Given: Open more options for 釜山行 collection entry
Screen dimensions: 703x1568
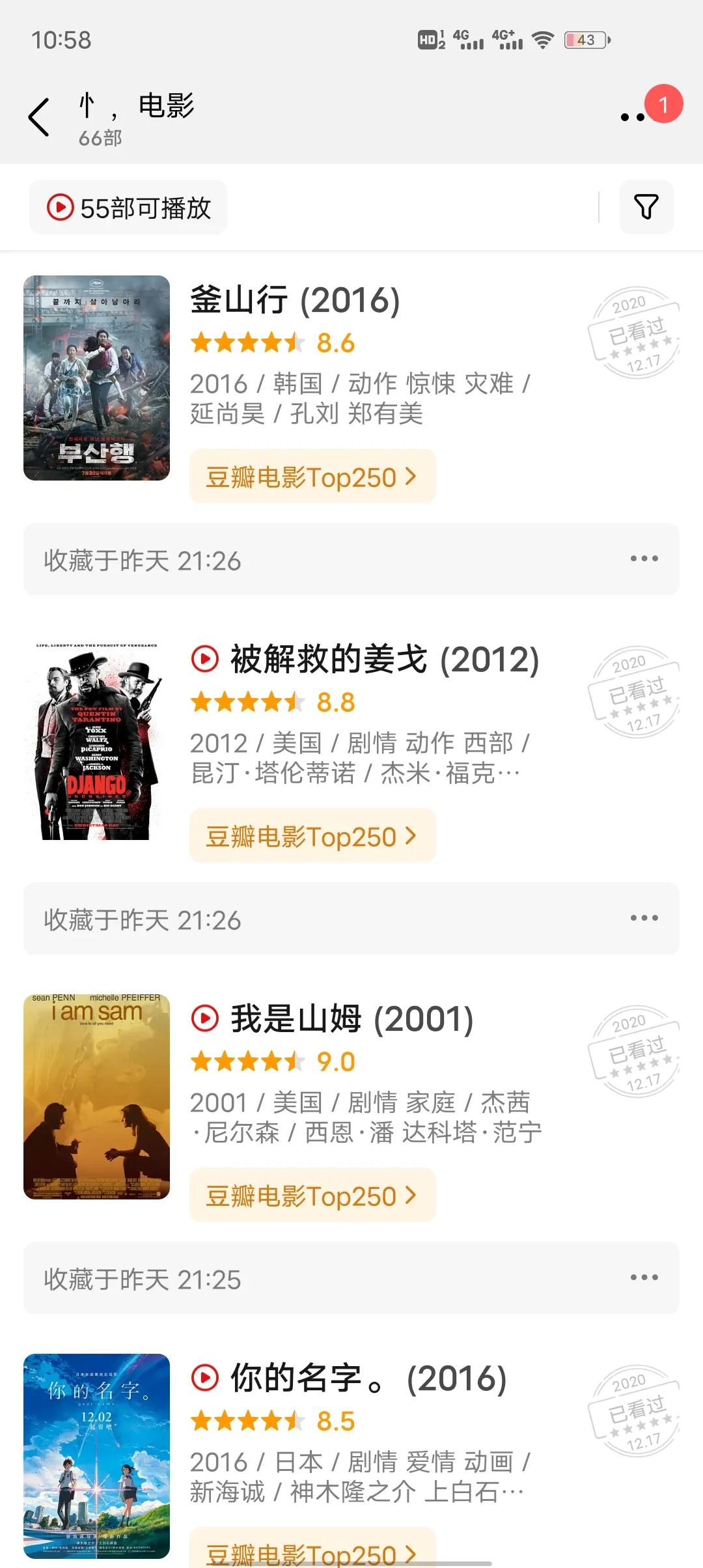Looking at the screenshot, I should pos(644,559).
